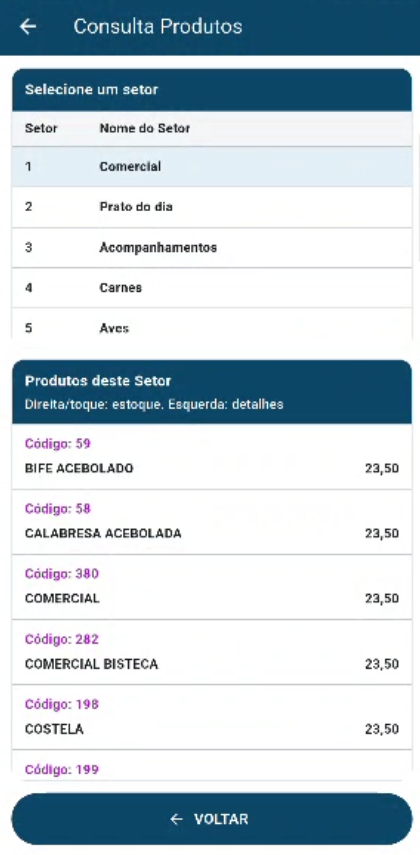Screen dimensions: 420x855
Task: Tap the back arrow in the app bar
Action: (x=28, y=27)
